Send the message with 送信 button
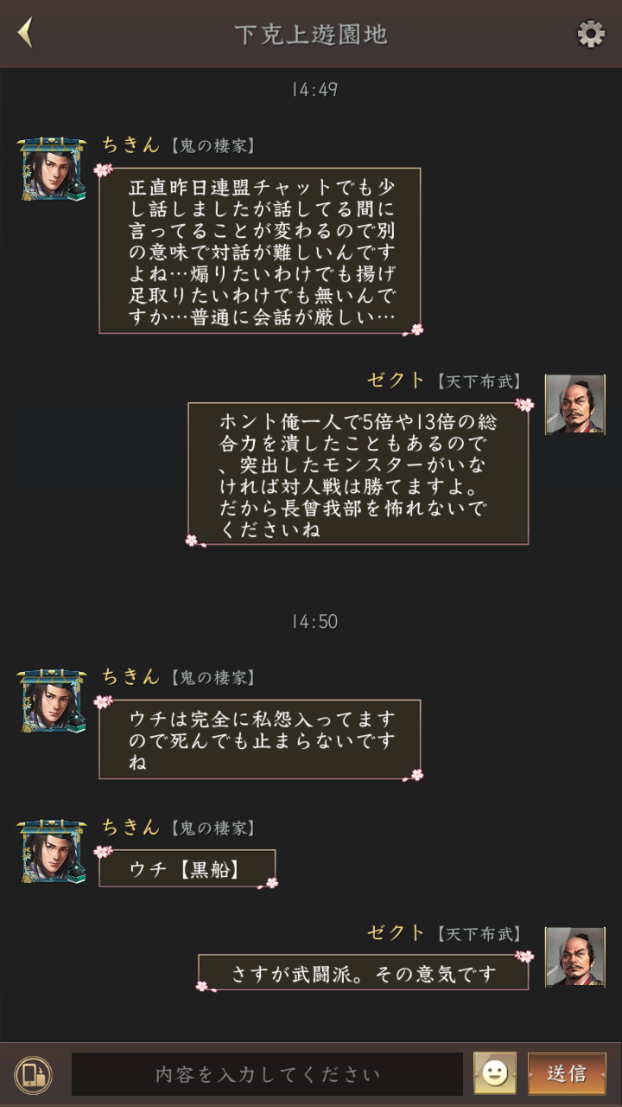 (x=566, y=1073)
